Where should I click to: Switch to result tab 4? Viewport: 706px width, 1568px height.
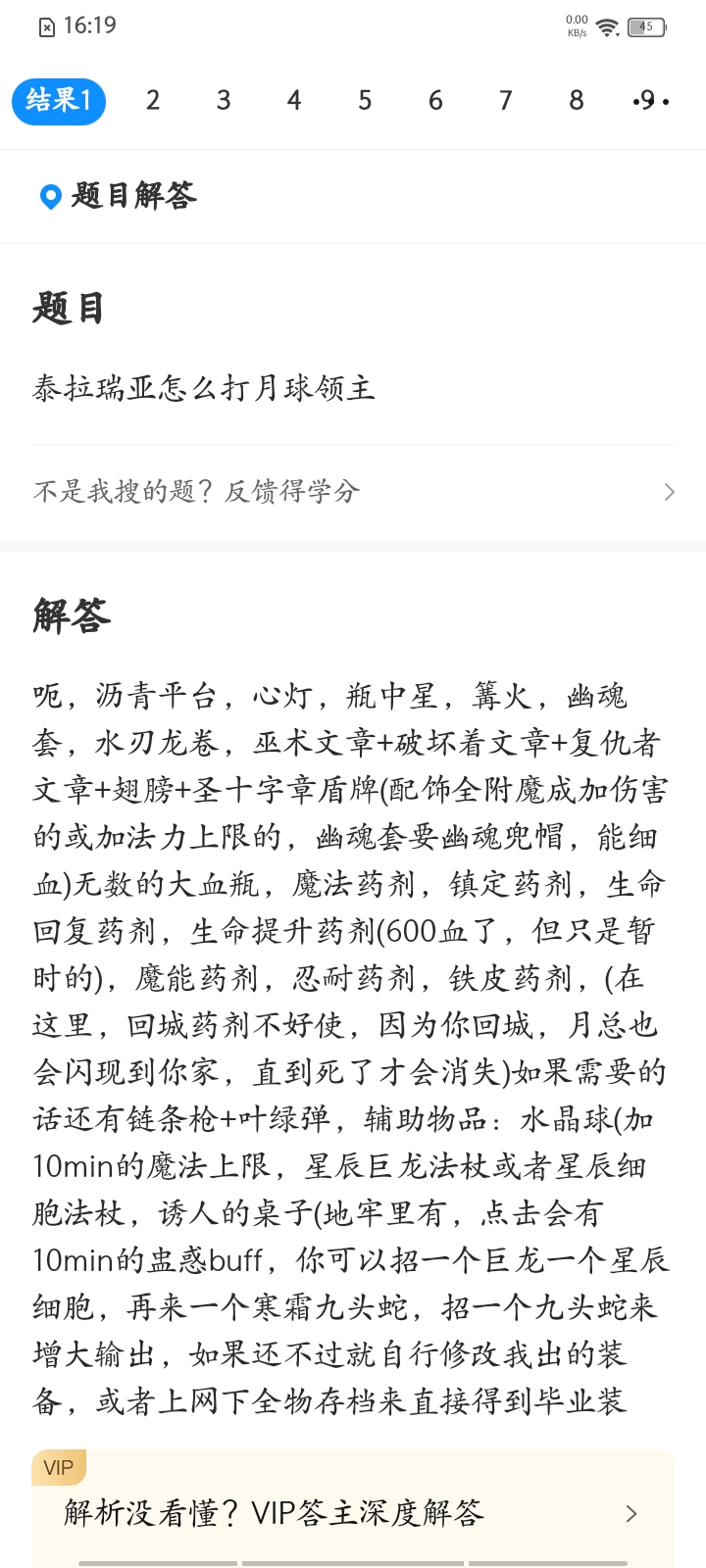294,101
